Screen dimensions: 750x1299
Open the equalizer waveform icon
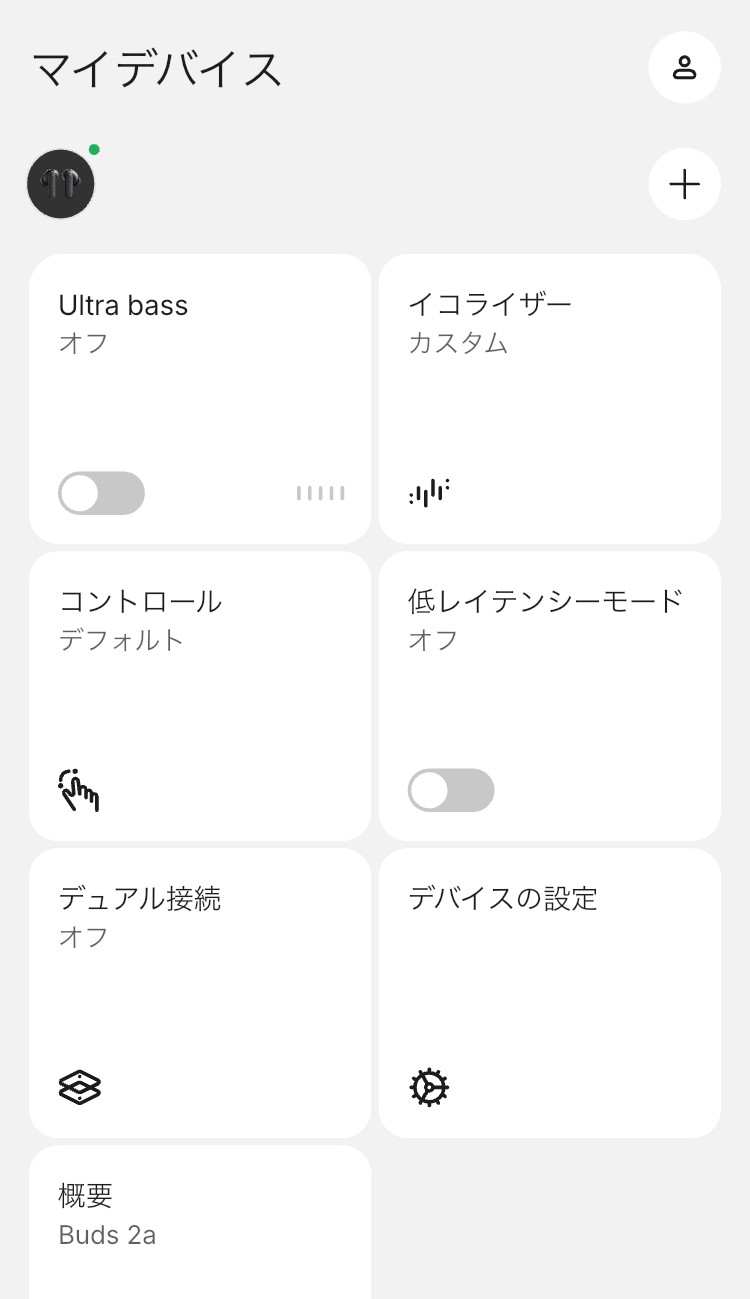point(428,492)
